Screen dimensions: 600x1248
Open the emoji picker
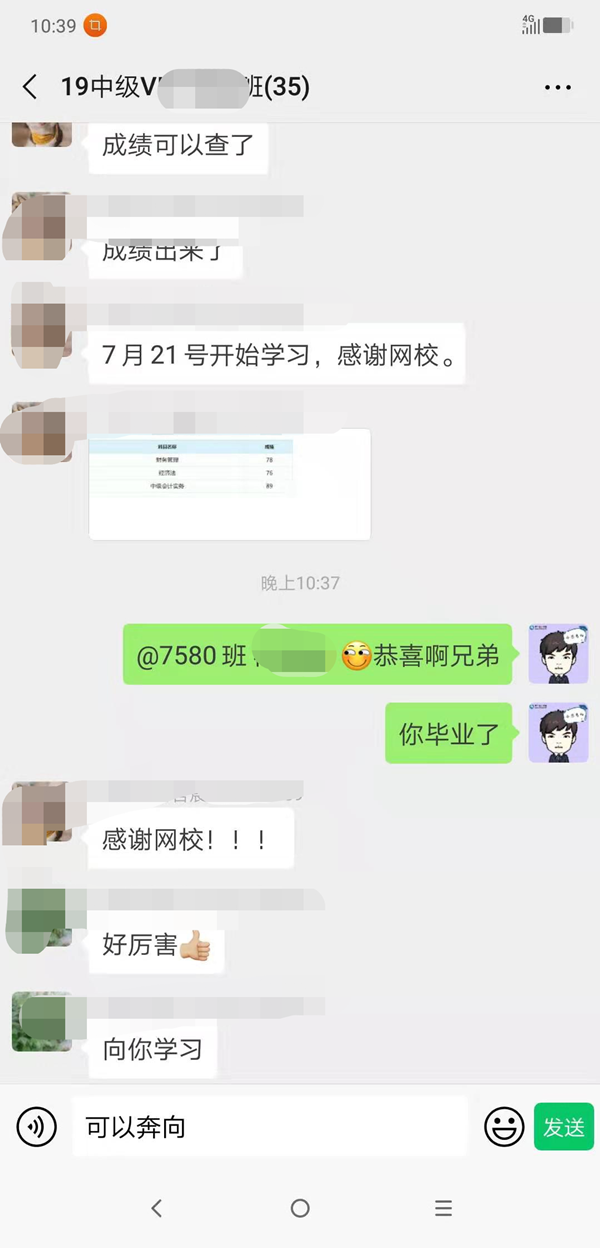tap(504, 1127)
